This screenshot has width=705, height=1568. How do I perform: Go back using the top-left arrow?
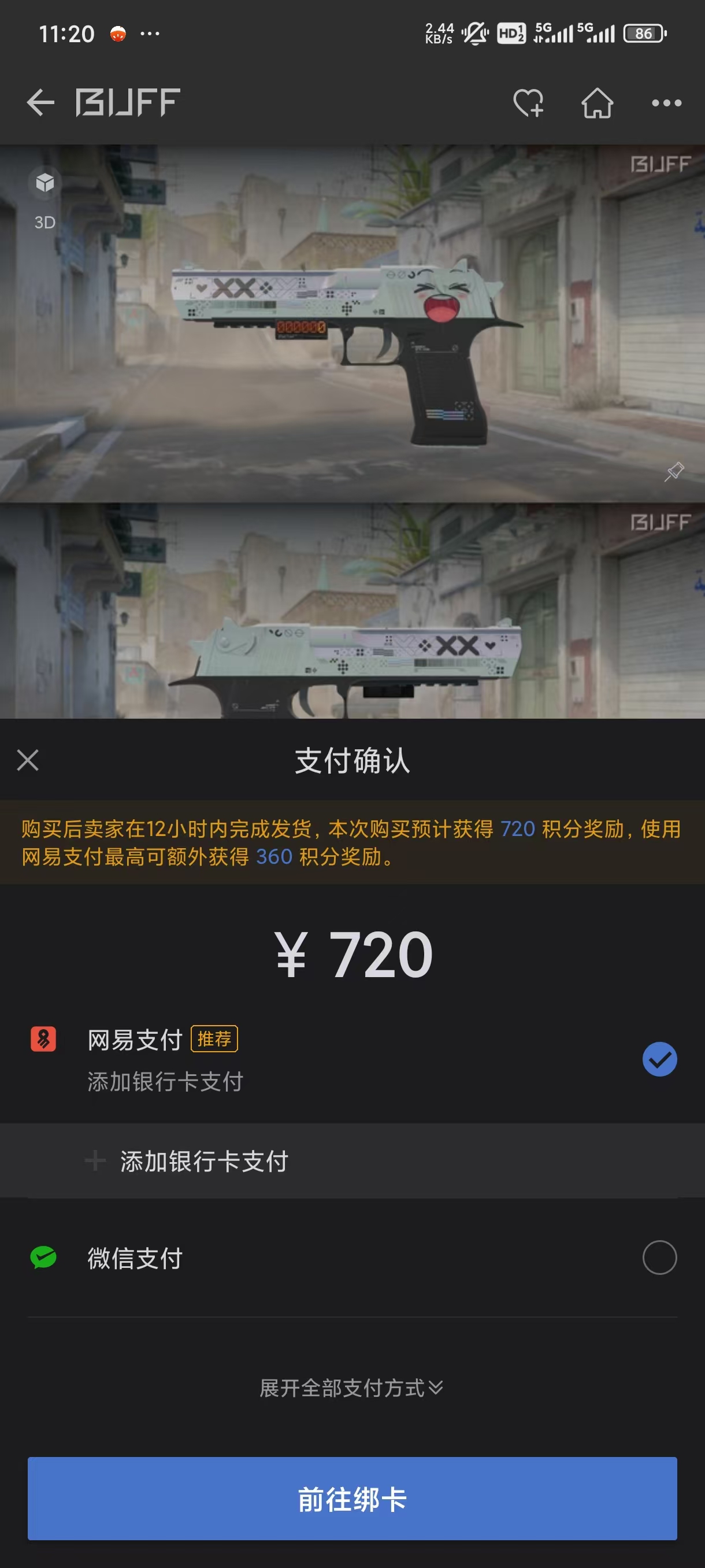coord(40,102)
